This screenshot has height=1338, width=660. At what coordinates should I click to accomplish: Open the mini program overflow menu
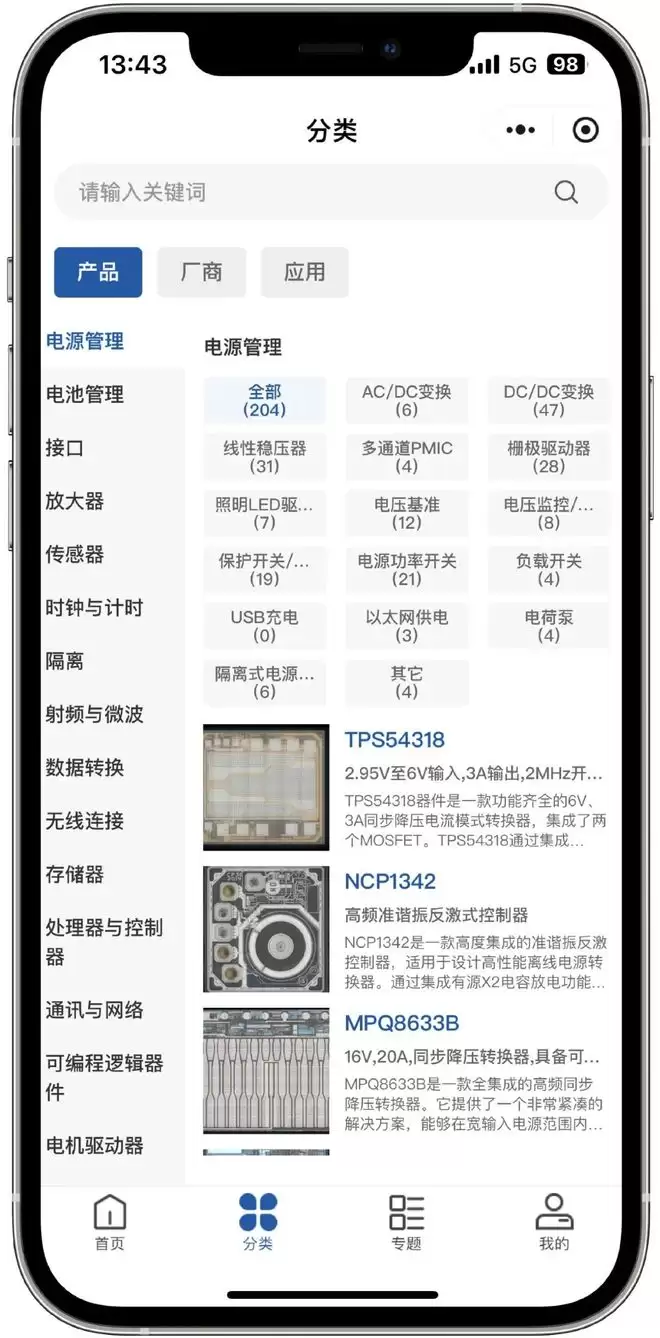(521, 130)
